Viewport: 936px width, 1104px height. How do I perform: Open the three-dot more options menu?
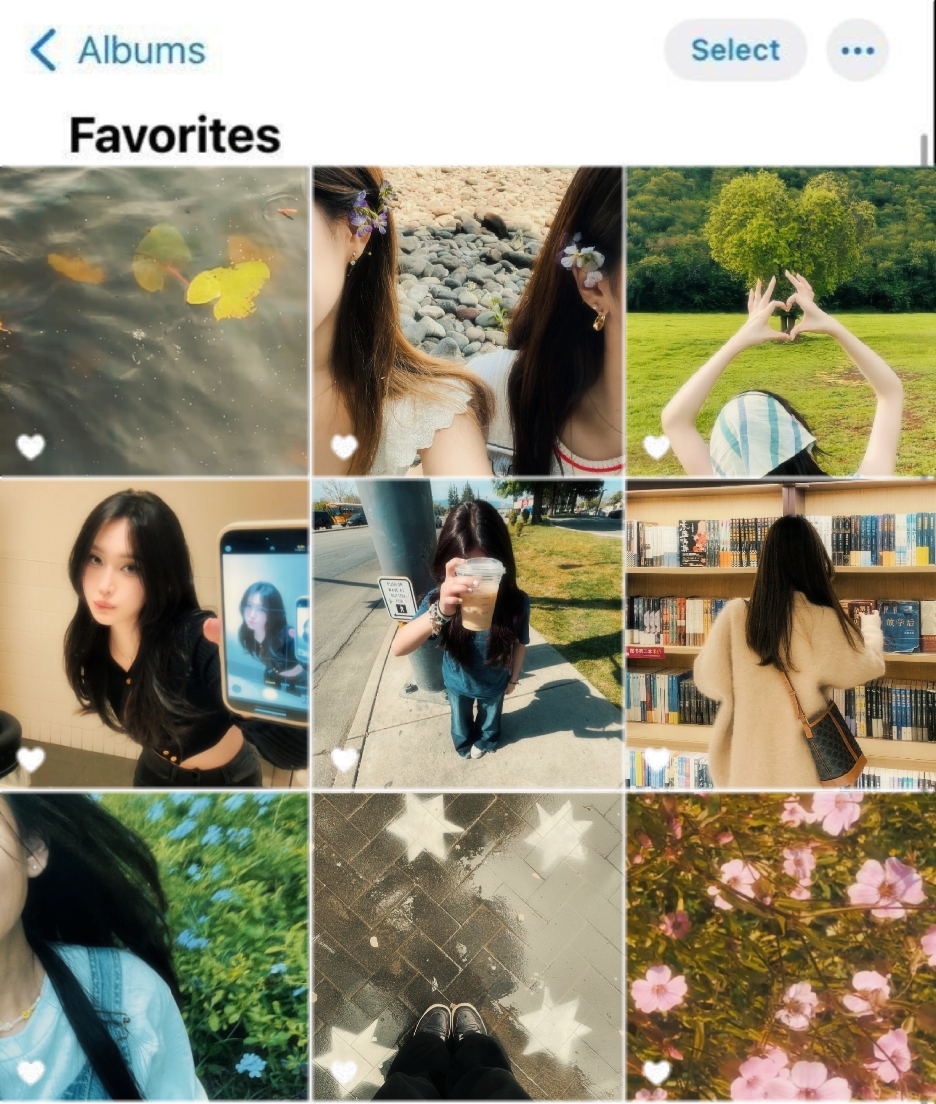857,50
